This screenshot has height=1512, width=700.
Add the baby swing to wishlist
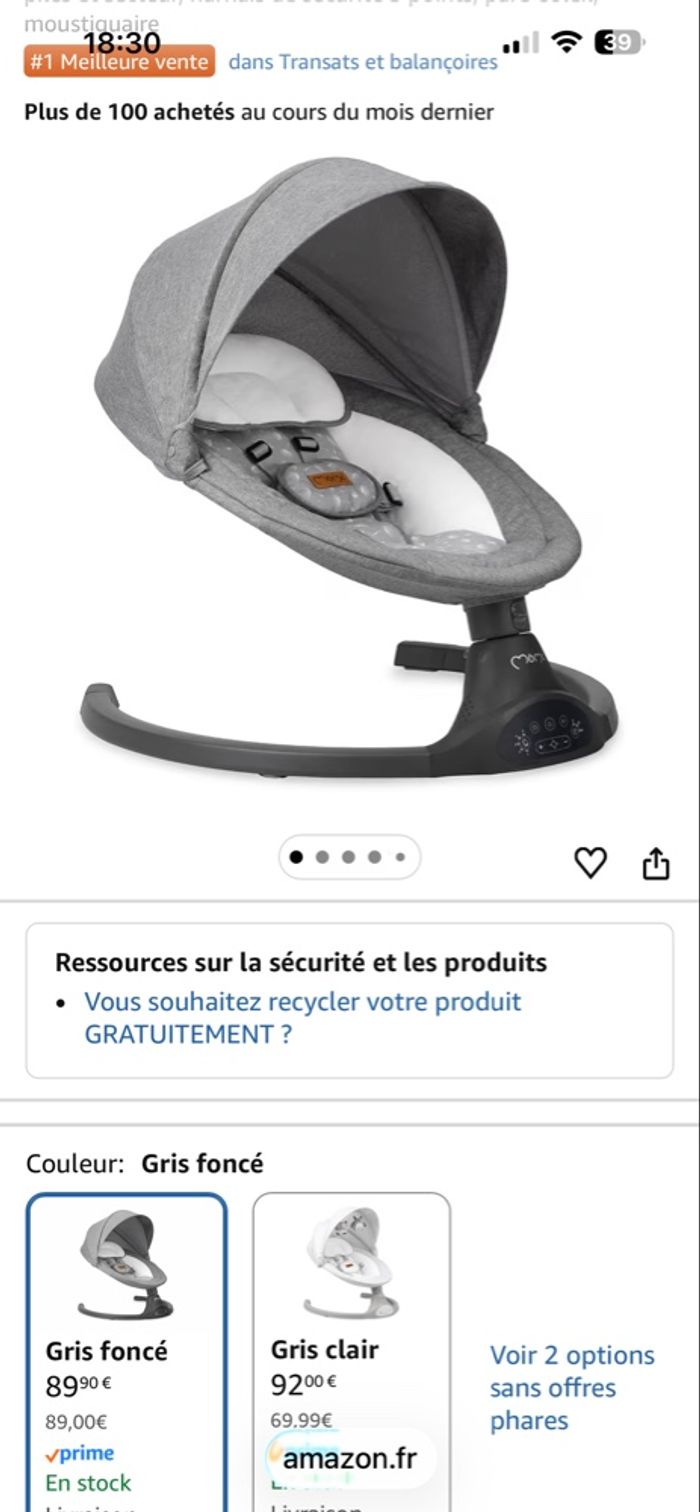coord(590,862)
